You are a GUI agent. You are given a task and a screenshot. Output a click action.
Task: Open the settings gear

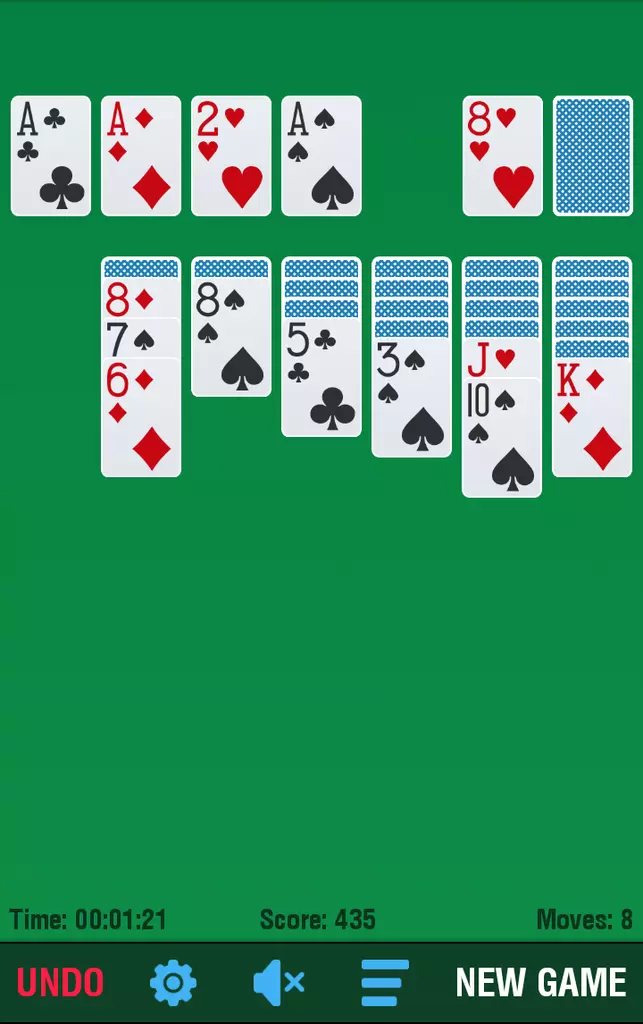[173, 983]
